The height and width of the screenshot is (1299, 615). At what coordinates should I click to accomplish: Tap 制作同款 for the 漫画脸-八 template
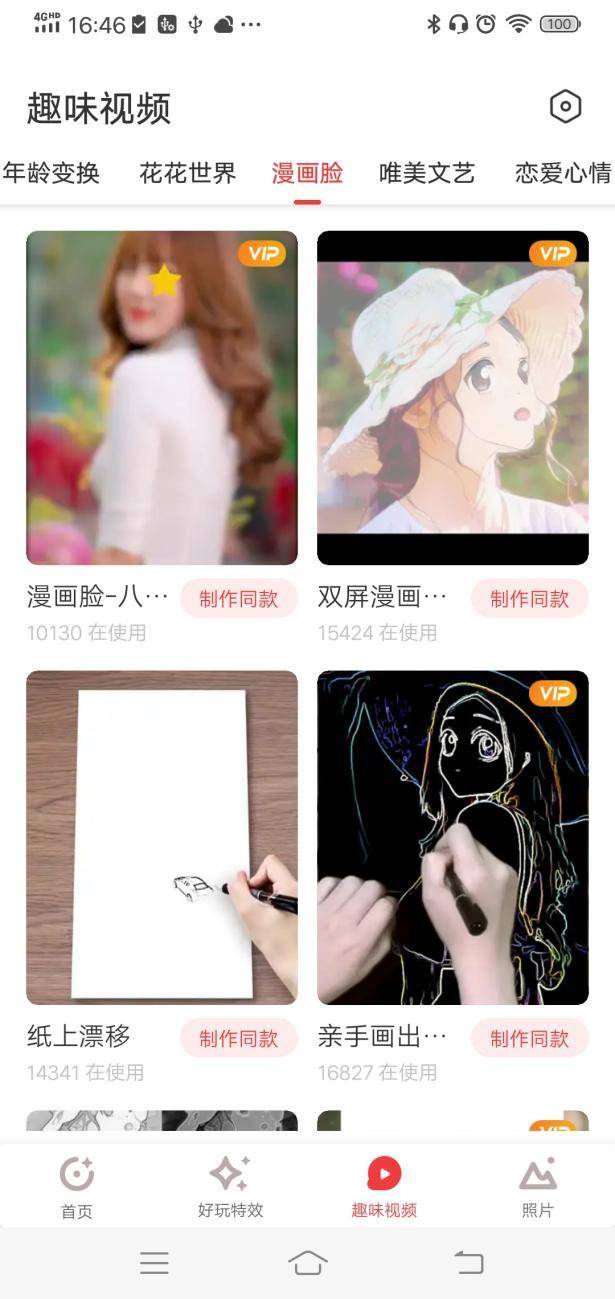click(238, 598)
